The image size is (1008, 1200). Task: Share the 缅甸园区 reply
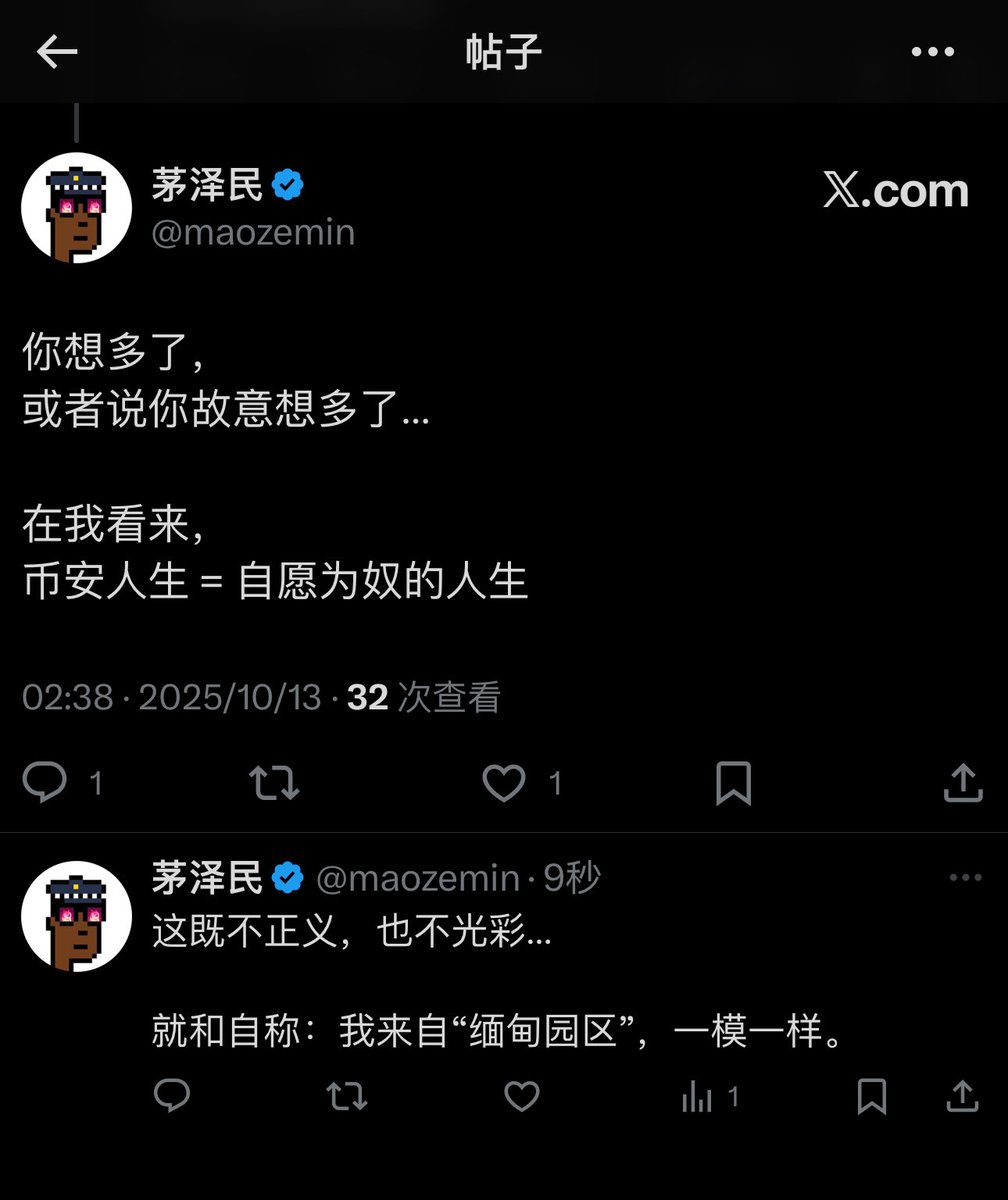click(x=962, y=1096)
